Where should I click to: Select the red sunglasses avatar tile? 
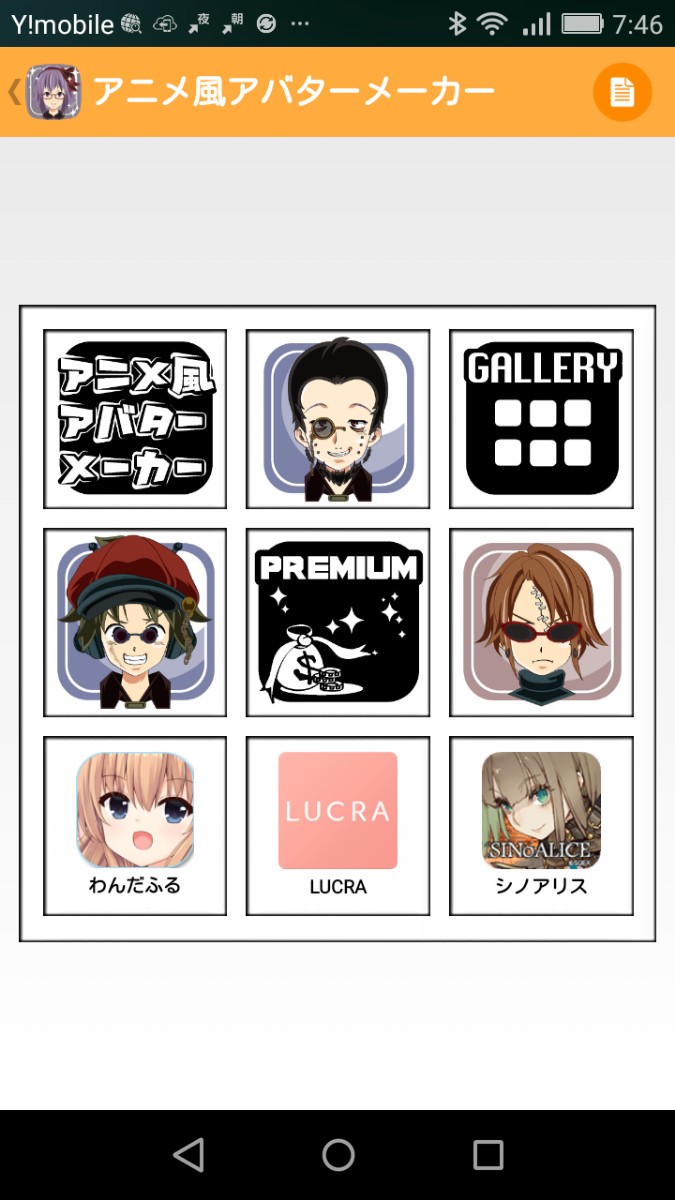pos(541,622)
